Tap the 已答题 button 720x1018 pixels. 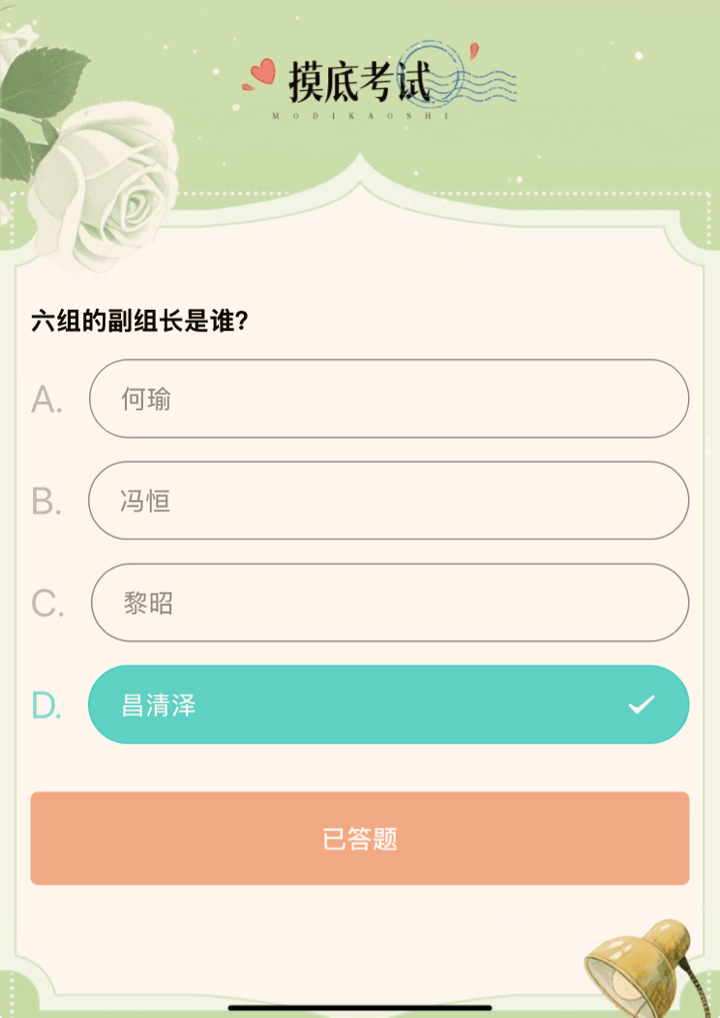pyautogui.click(x=360, y=839)
